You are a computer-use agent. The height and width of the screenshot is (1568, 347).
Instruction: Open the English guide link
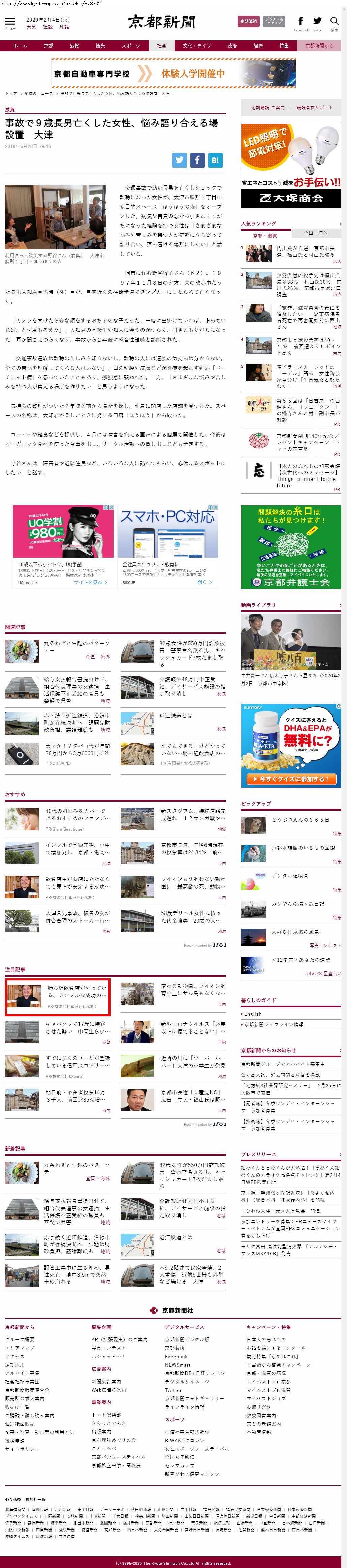(253, 1014)
